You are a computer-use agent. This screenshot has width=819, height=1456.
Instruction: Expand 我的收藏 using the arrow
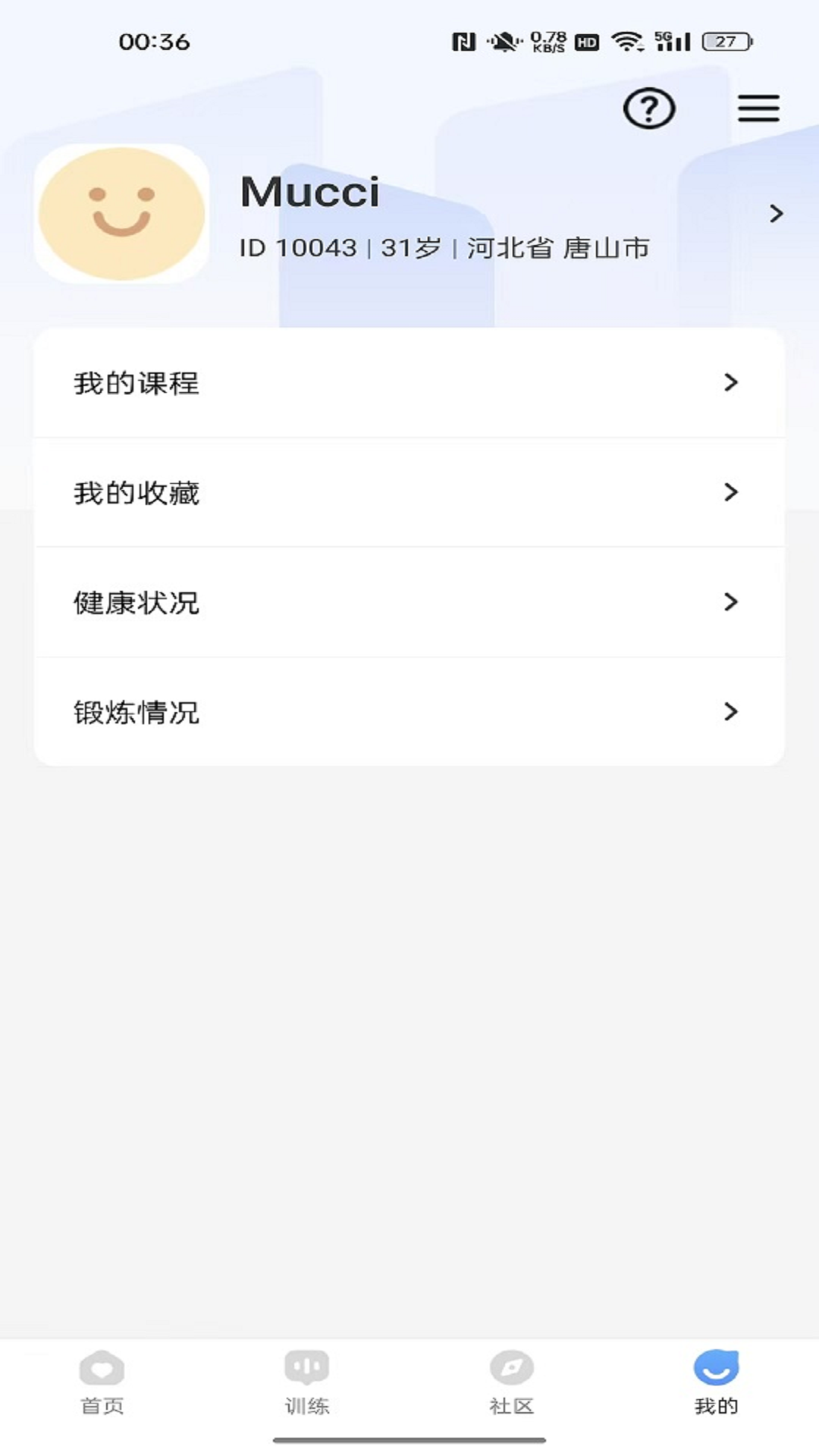(730, 493)
